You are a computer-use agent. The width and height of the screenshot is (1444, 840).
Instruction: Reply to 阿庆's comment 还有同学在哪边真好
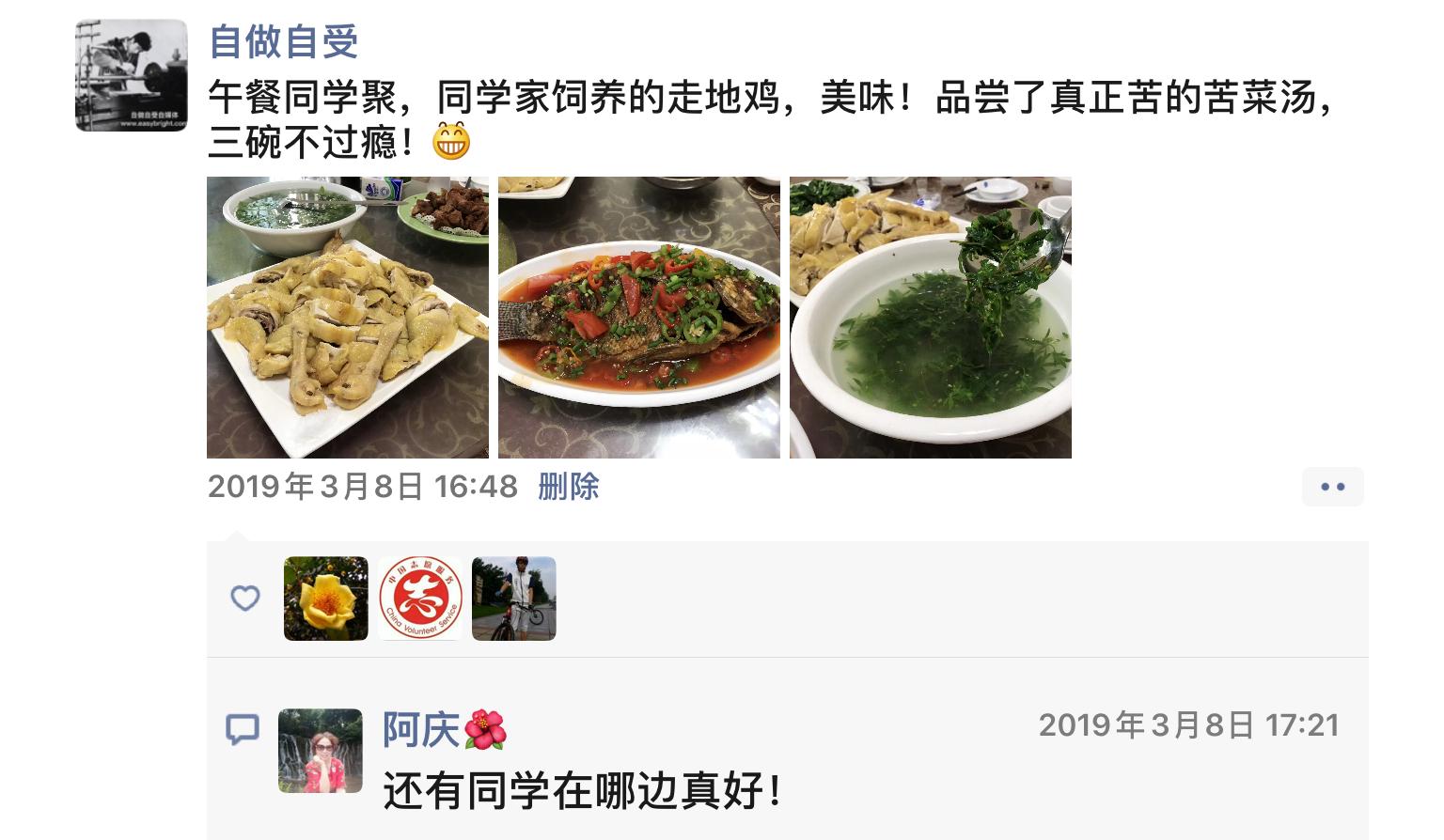point(581,790)
